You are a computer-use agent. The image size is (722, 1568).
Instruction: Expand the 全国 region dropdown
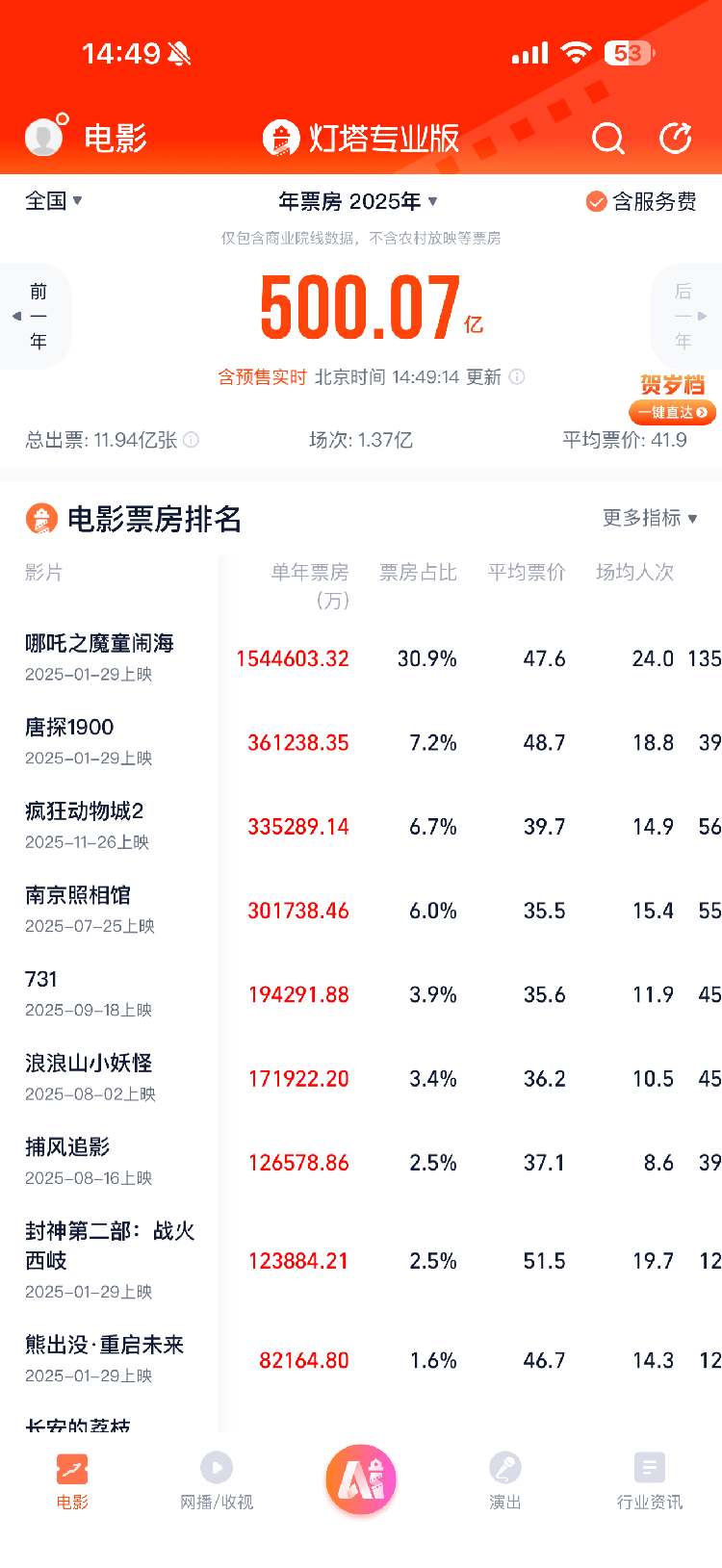[x=54, y=201]
